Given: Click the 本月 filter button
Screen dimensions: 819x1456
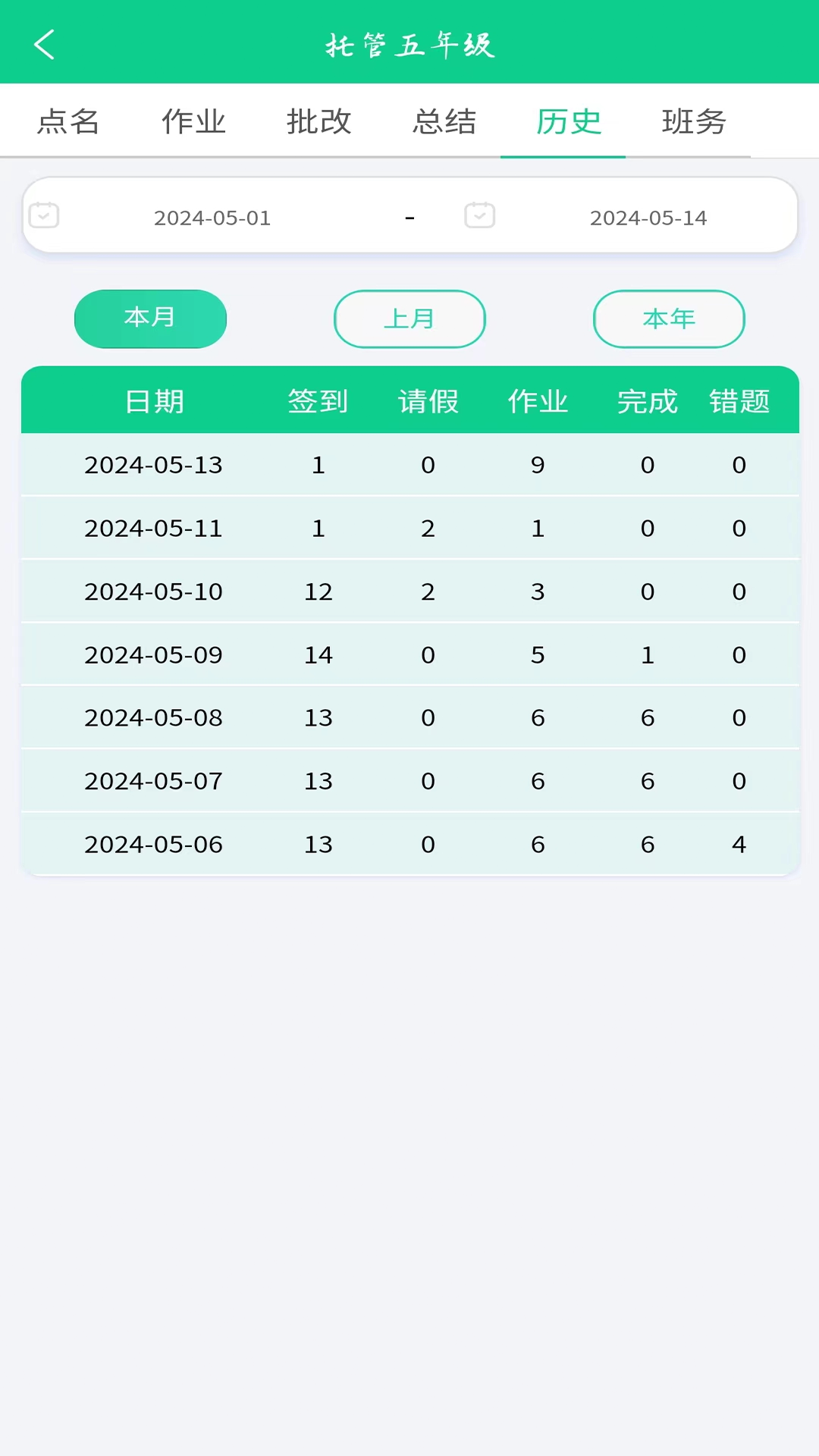Looking at the screenshot, I should [x=150, y=318].
